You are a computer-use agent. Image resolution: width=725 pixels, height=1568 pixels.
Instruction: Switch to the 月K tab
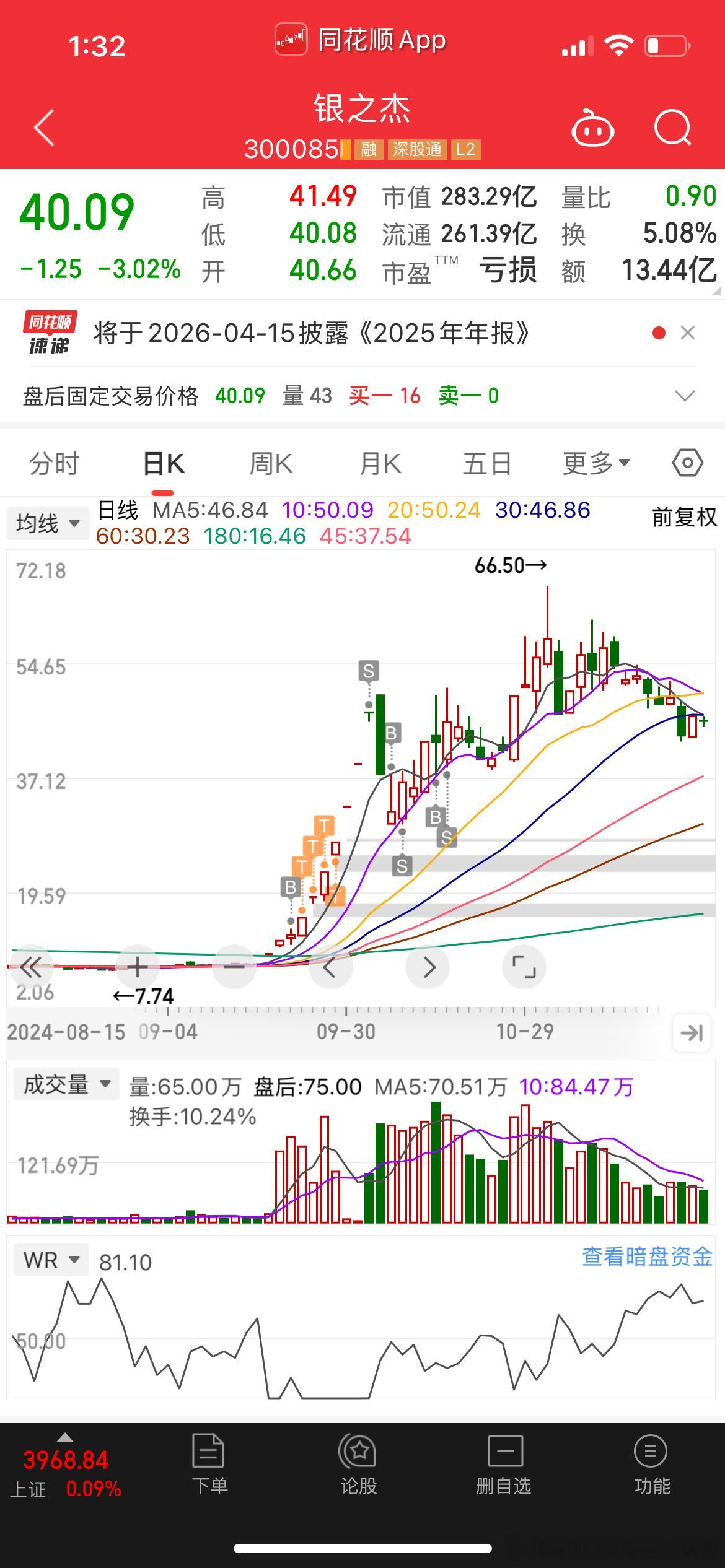(380, 463)
